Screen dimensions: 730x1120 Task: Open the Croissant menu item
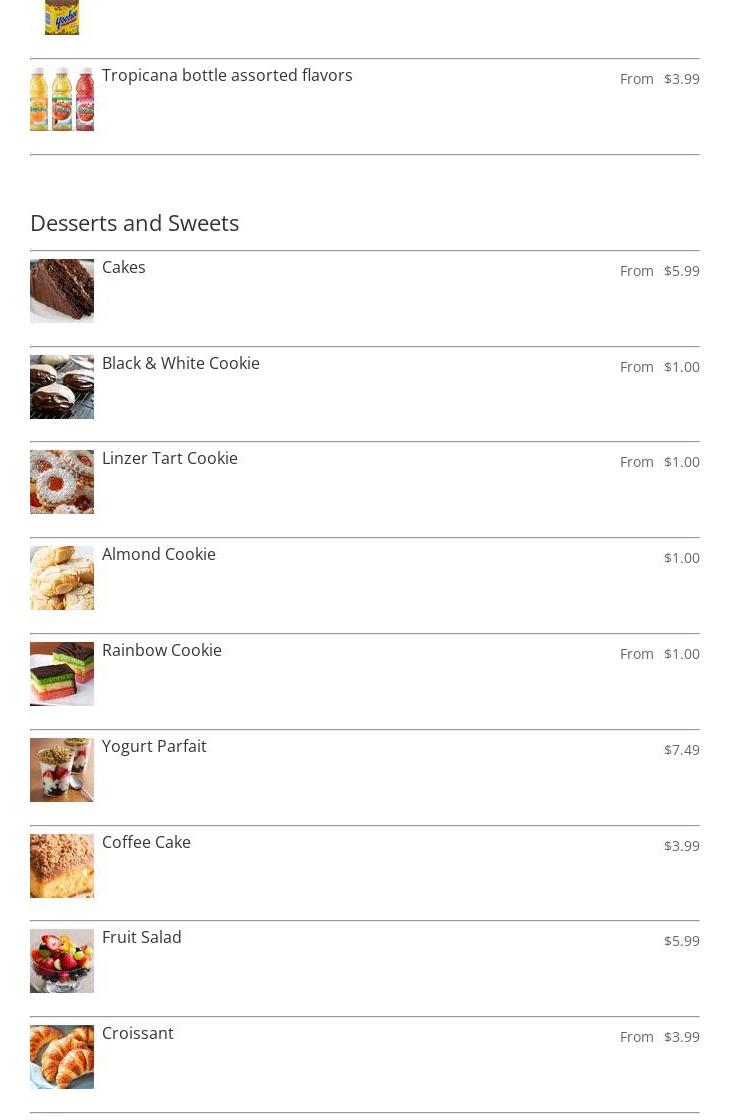138,1034
